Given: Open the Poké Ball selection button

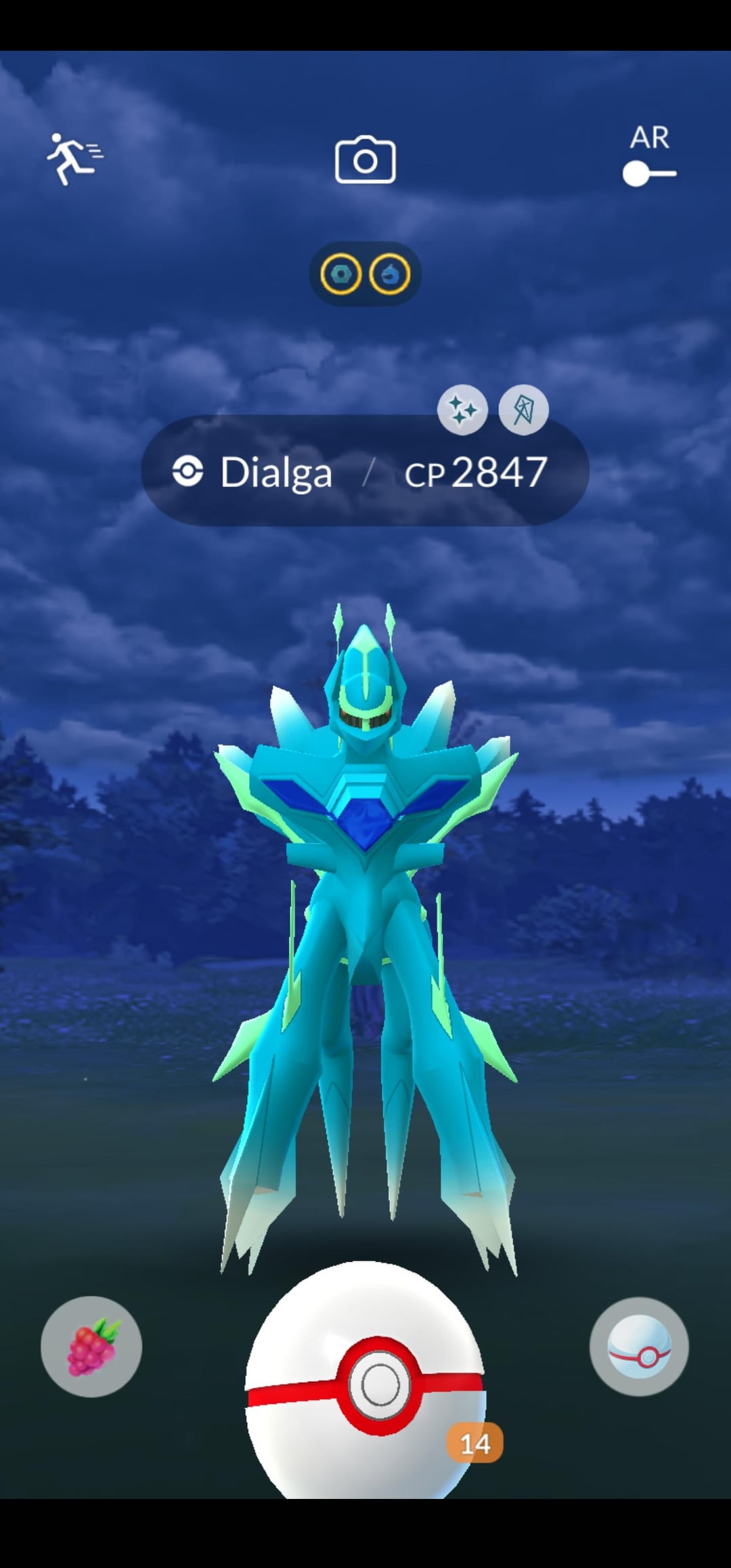Looking at the screenshot, I should tap(639, 1347).
